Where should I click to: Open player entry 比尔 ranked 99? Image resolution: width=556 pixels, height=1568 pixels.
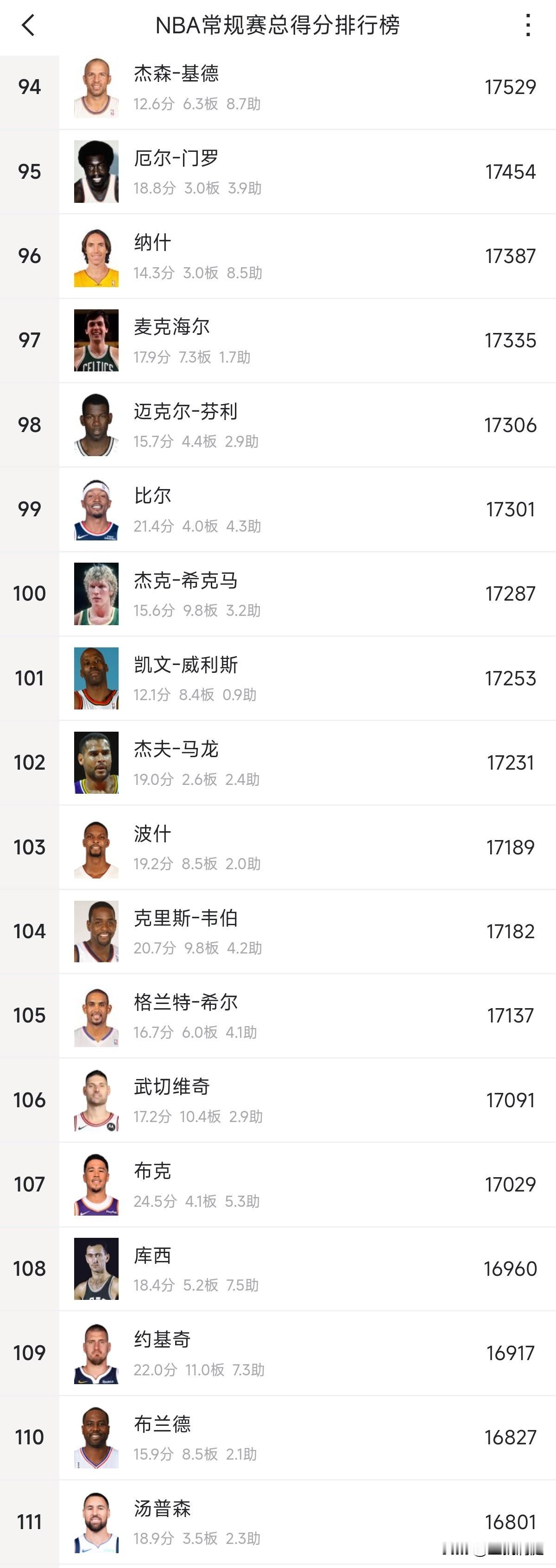[278, 508]
